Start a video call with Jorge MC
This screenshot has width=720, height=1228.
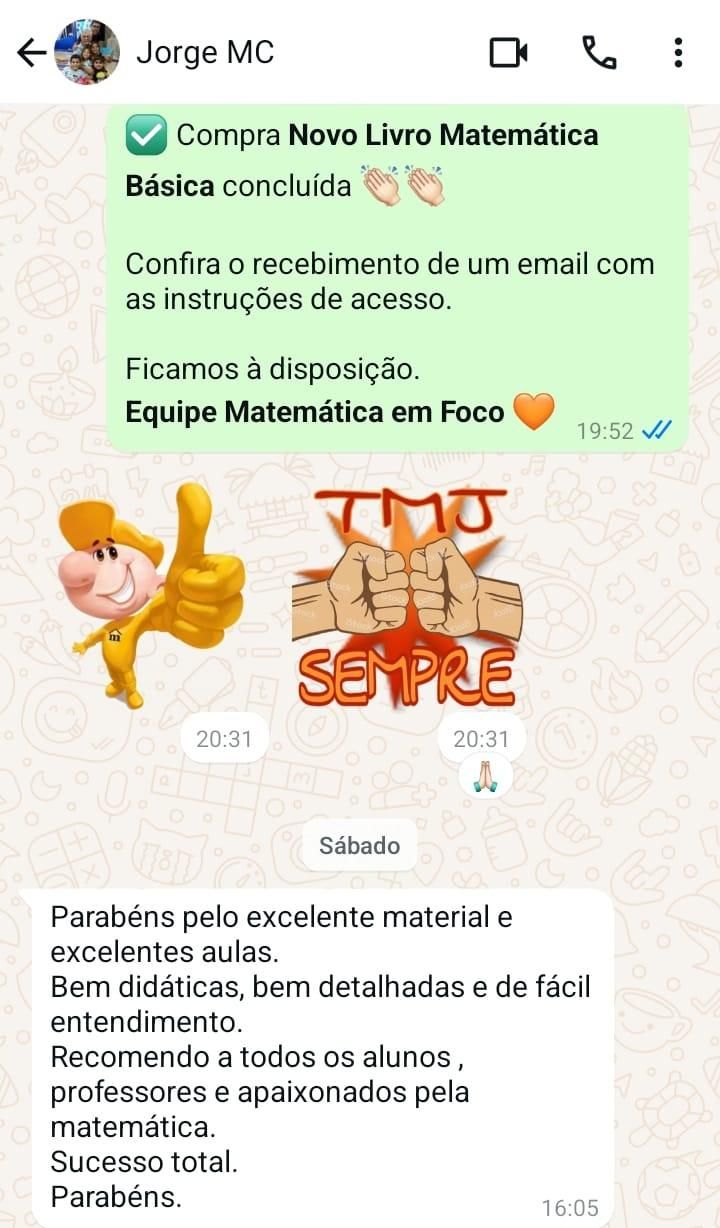tap(508, 53)
